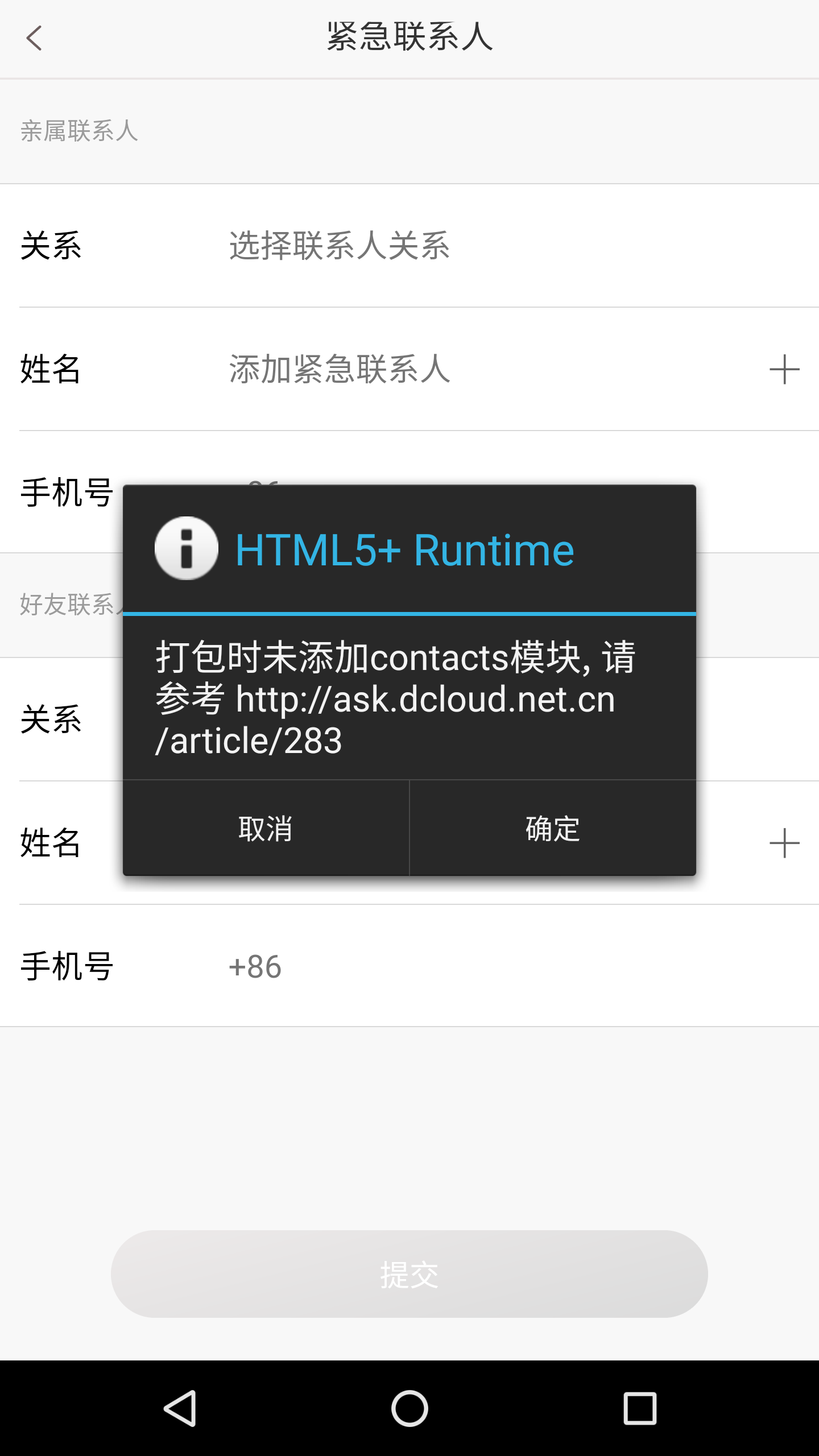
Task: Tap the system home button
Action: click(x=409, y=1408)
